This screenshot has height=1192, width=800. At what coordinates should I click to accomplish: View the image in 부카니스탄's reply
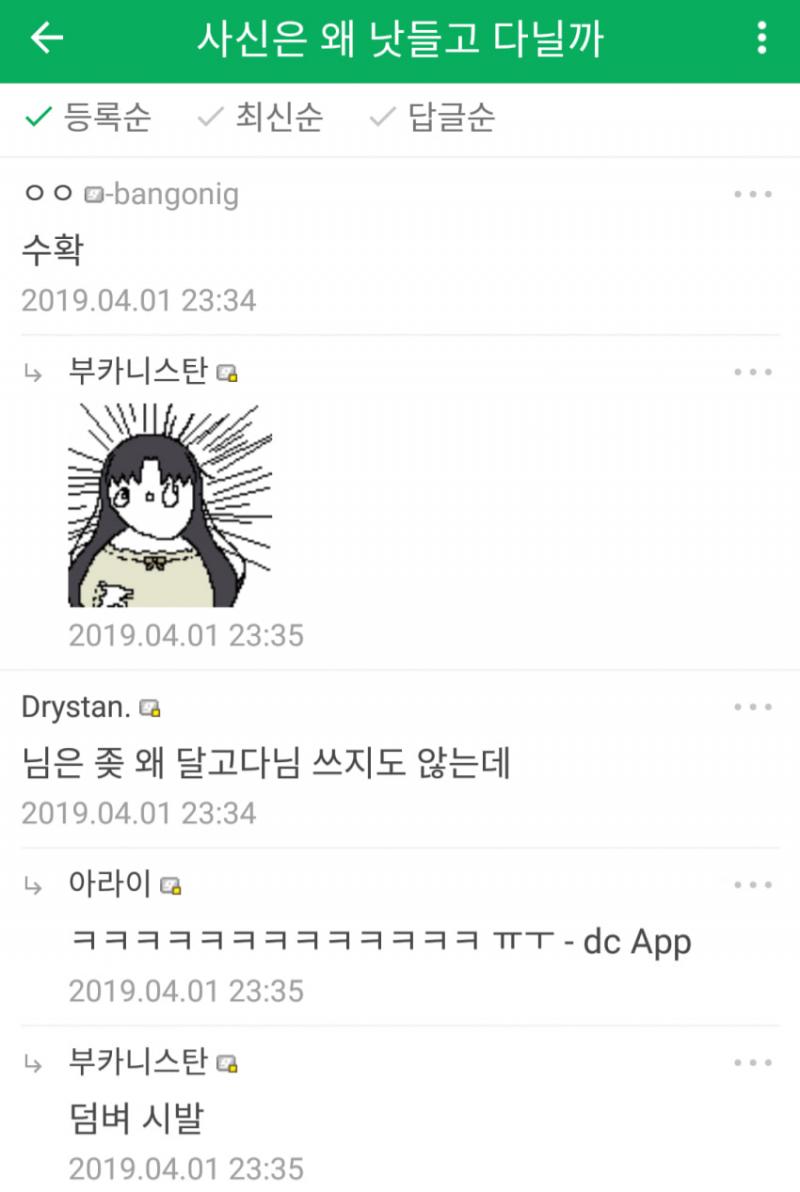[x=170, y=505]
